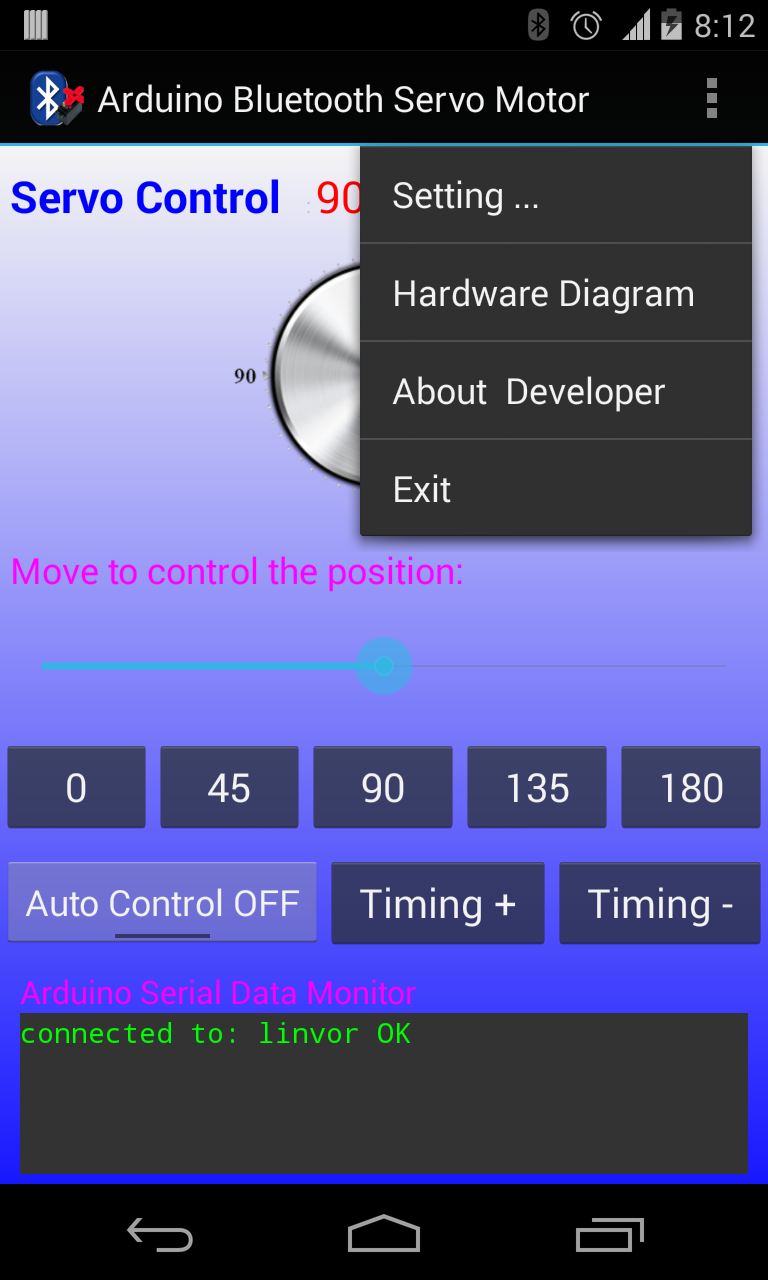The height and width of the screenshot is (1280, 768).
Task: Tap the Timing + button
Action: (x=438, y=903)
